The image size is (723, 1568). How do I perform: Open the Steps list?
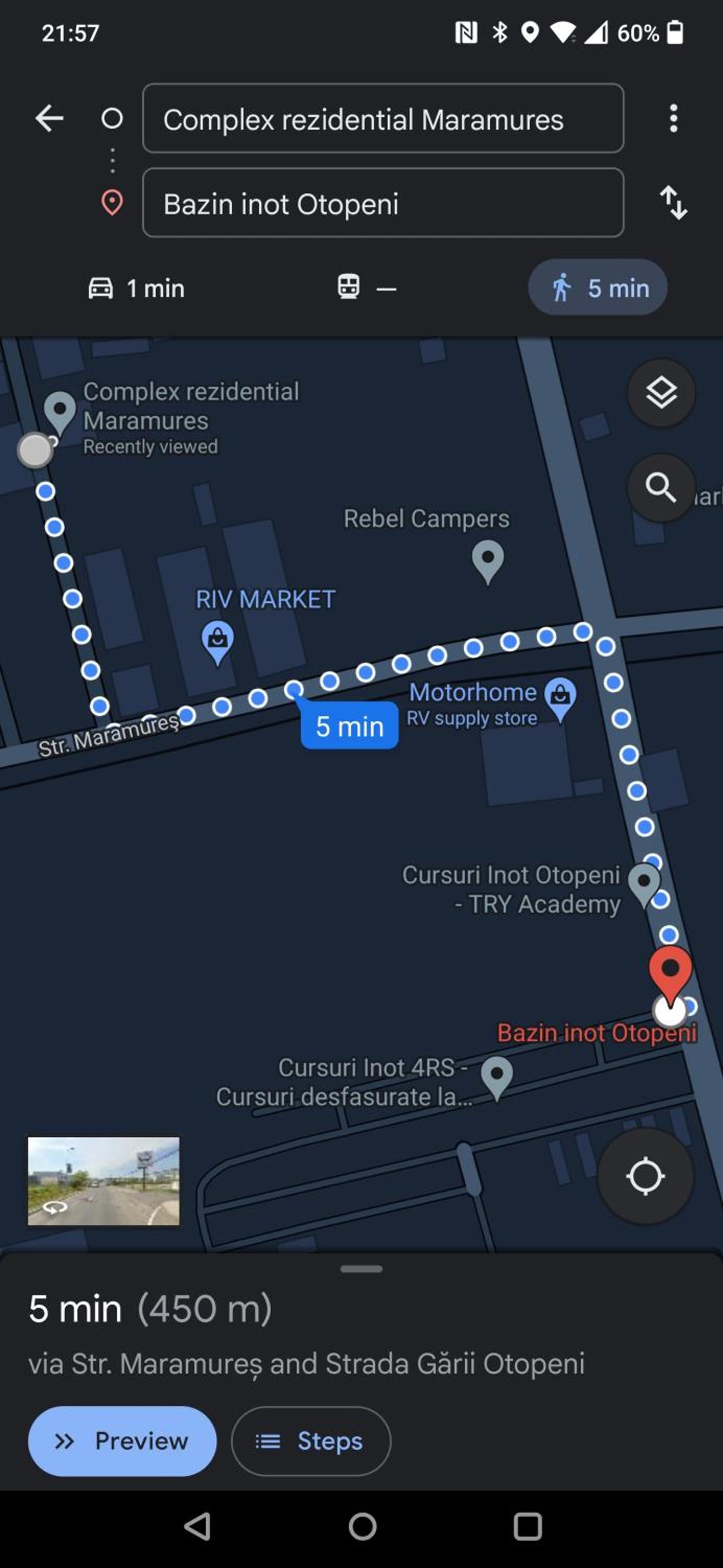coord(311,1441)
